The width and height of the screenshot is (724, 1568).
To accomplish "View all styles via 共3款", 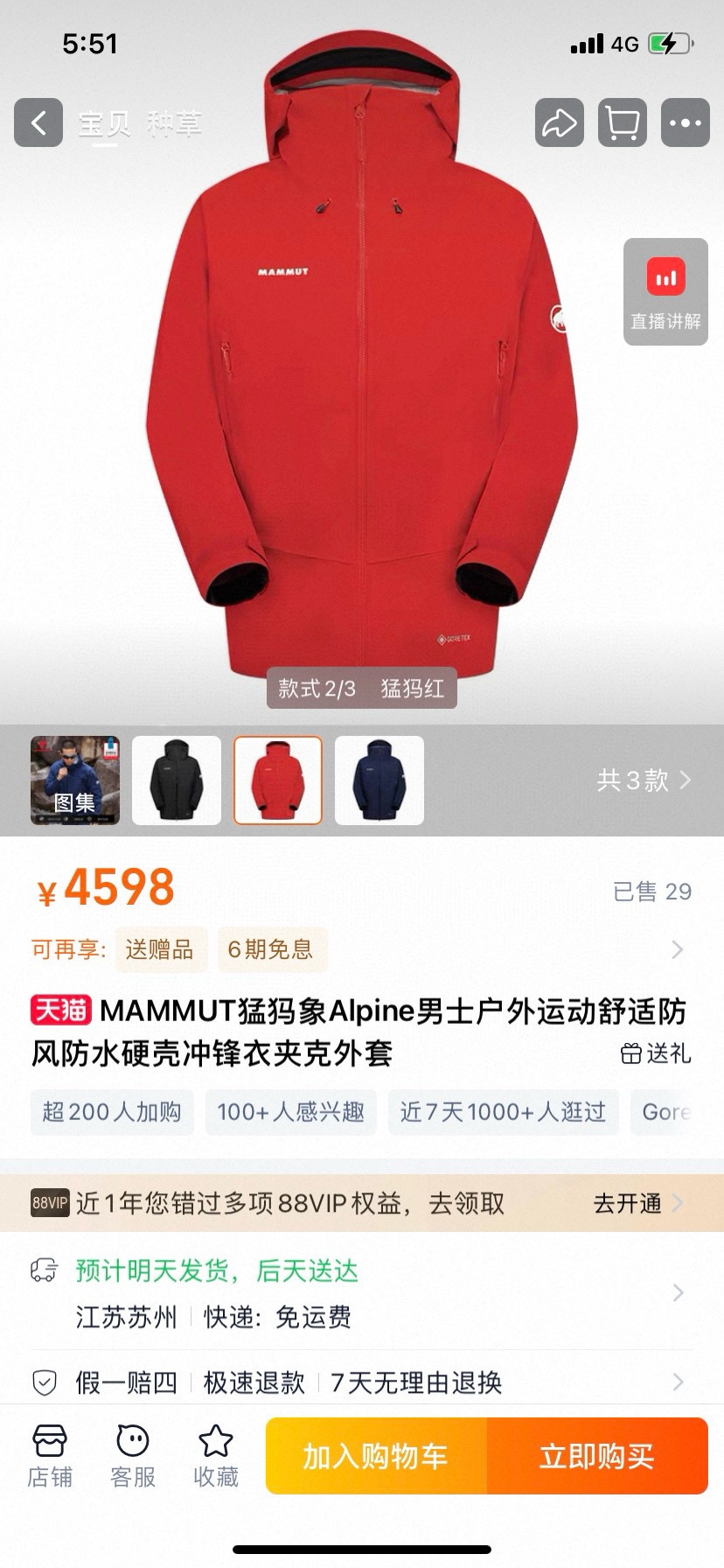I will pos(644,780).
